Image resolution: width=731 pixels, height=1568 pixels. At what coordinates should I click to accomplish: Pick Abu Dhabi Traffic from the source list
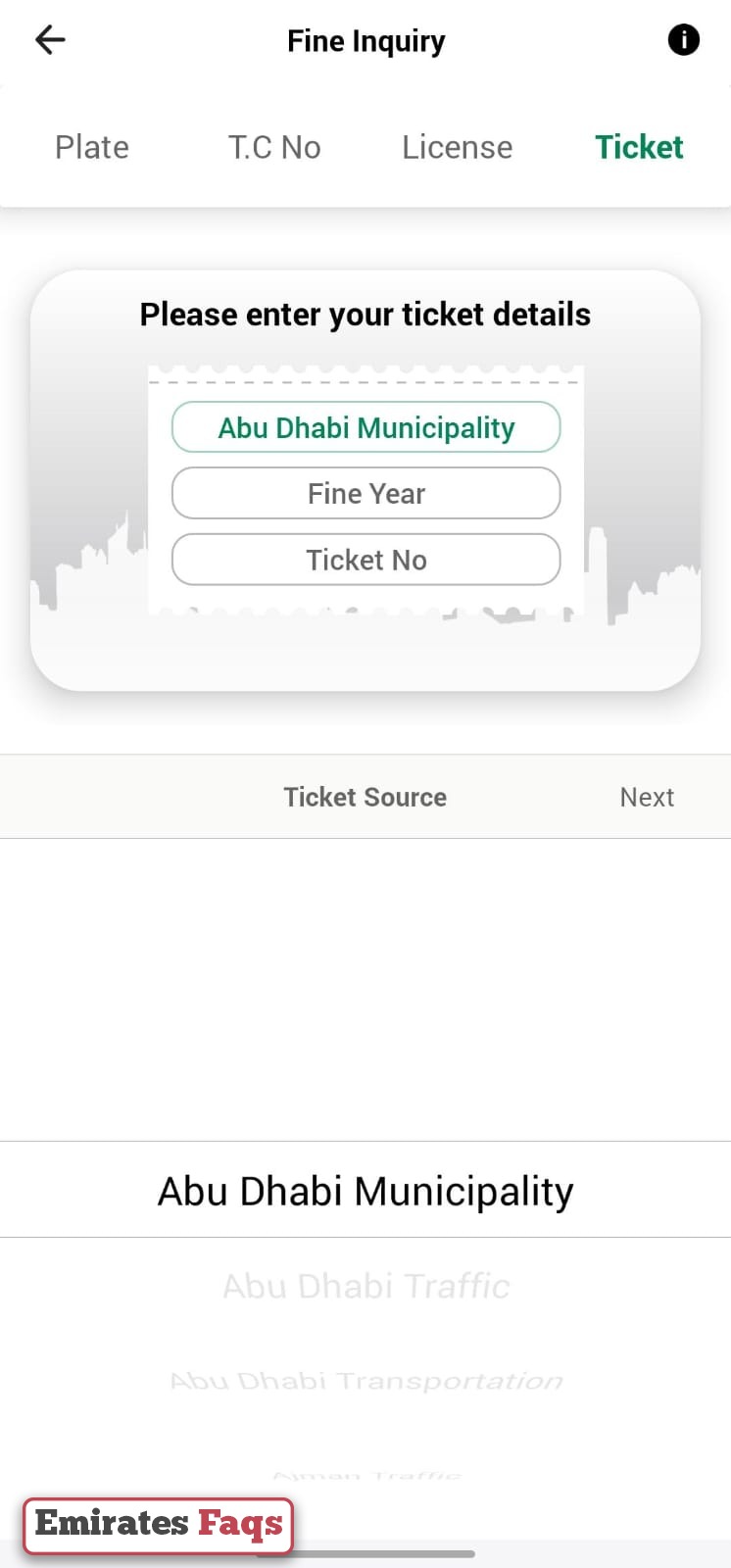(365, 1285)
